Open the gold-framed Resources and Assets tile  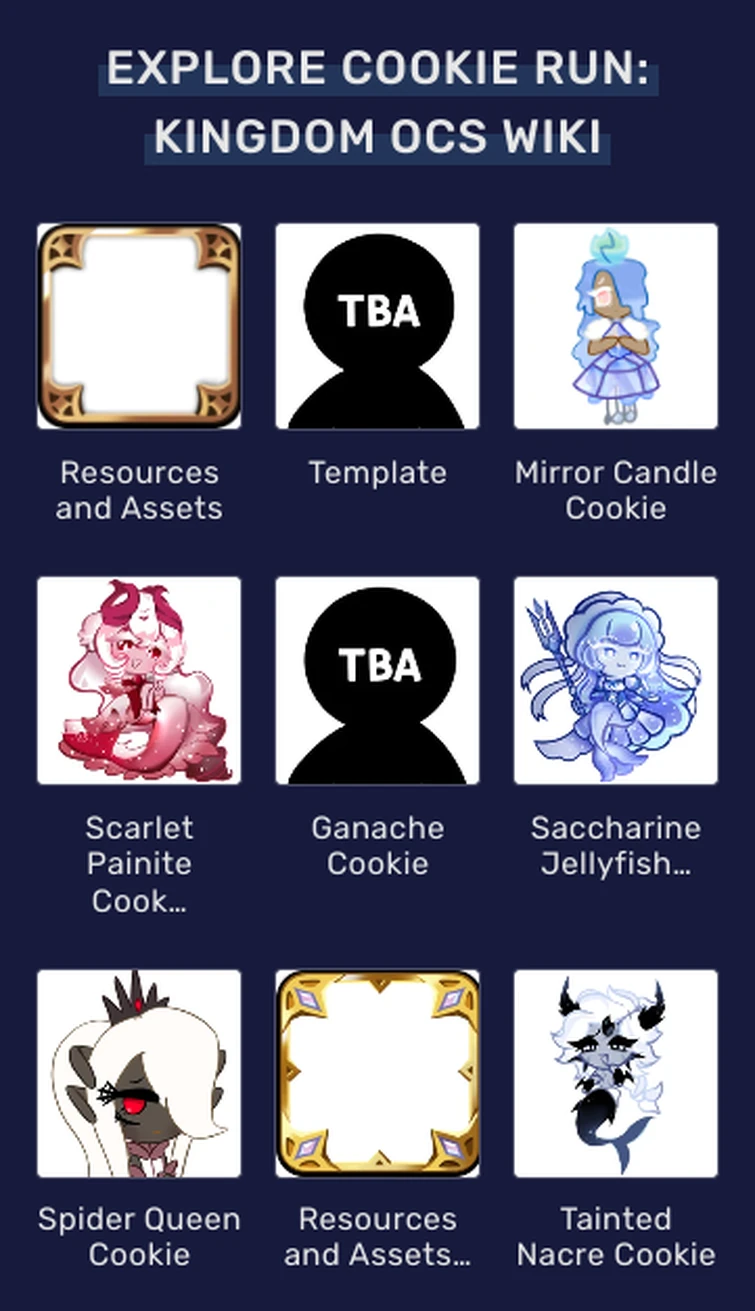(x=377, y=1073)
